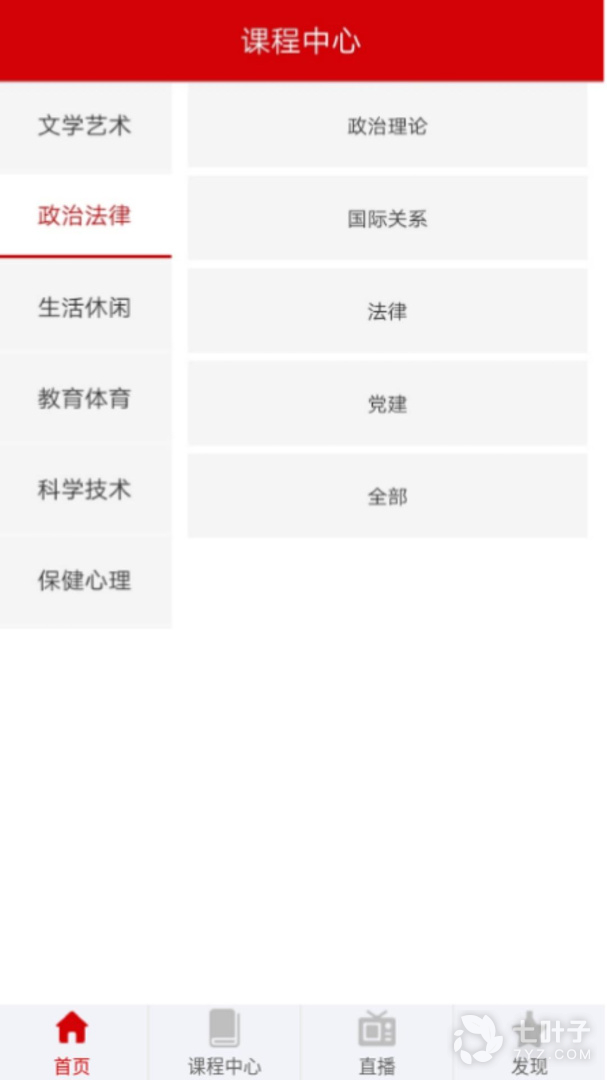
Task: Open the 国际关系 subcategory
Action: coord(387,218)
